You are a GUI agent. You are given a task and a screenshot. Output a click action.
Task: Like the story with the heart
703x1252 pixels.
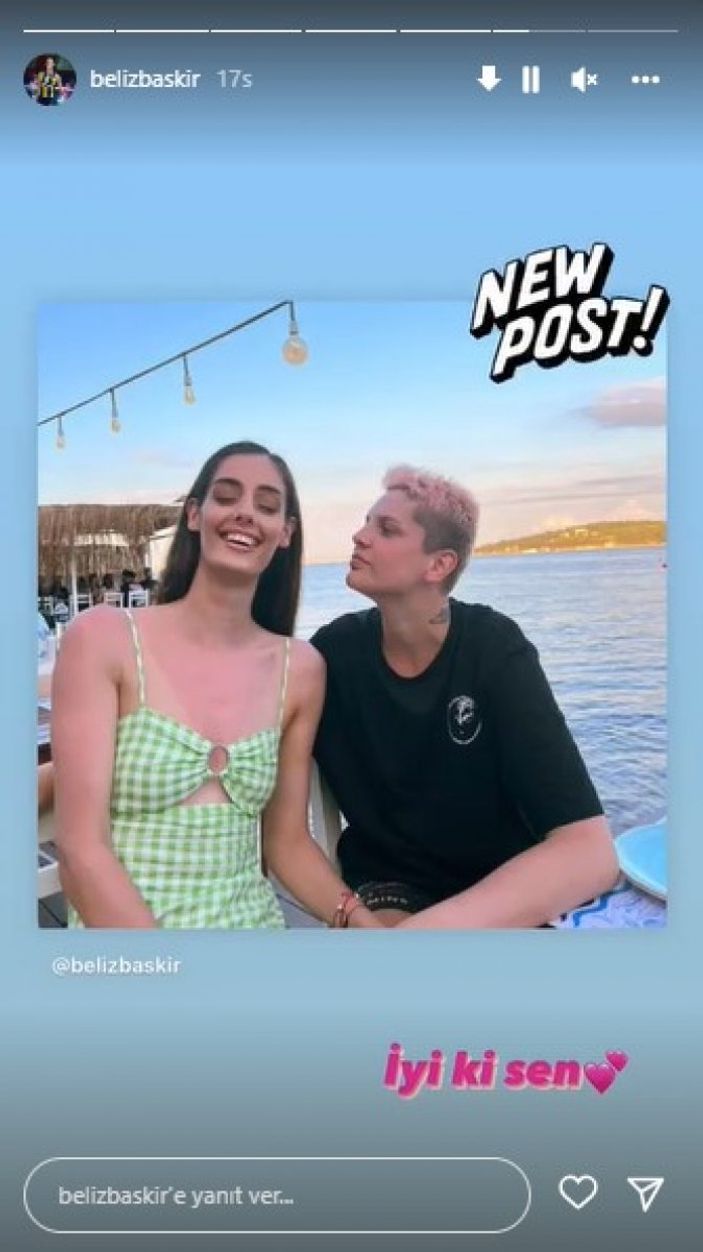point(578,1193)
